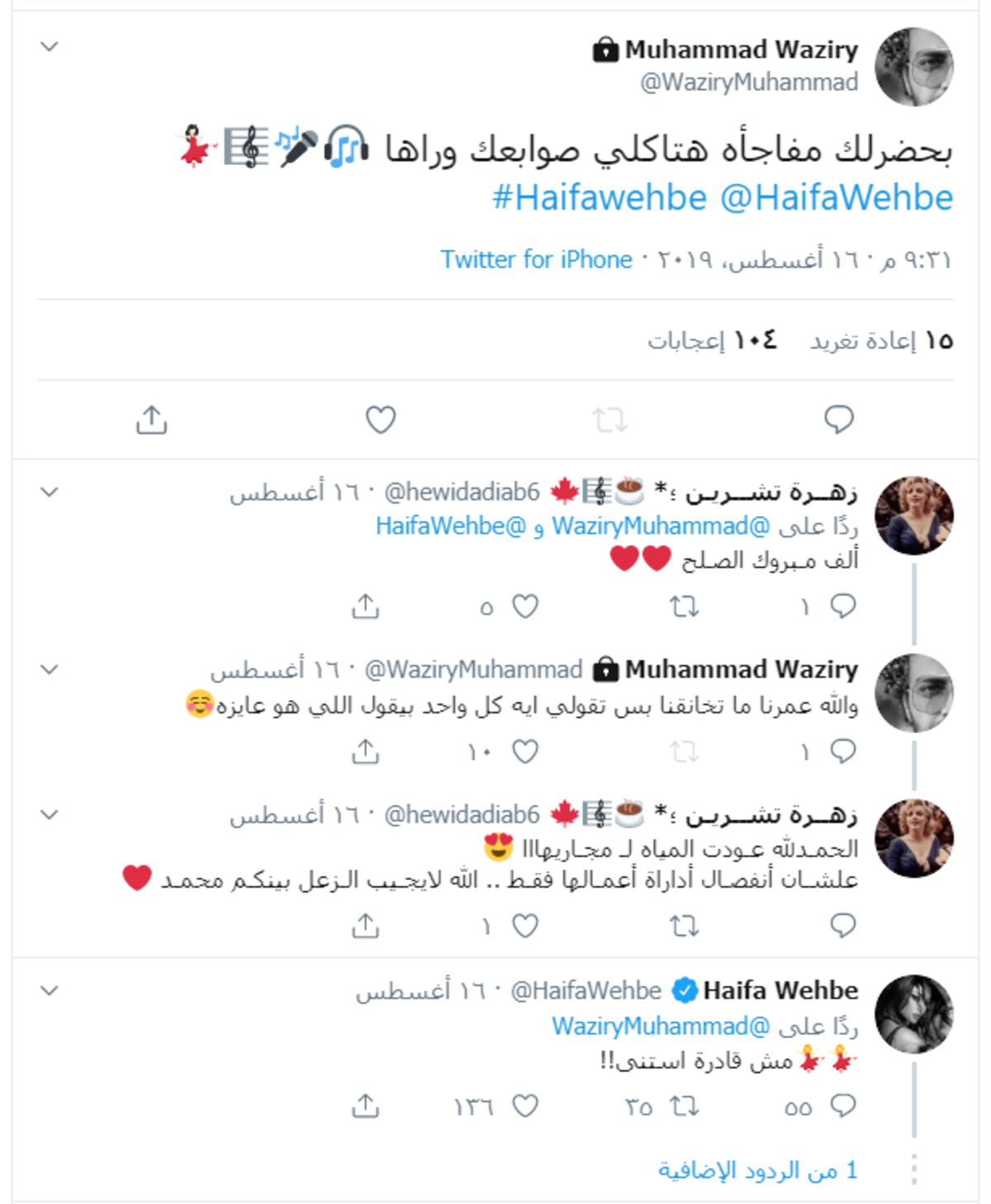Open the Twitter for iPhone source link

pos(536,259)
